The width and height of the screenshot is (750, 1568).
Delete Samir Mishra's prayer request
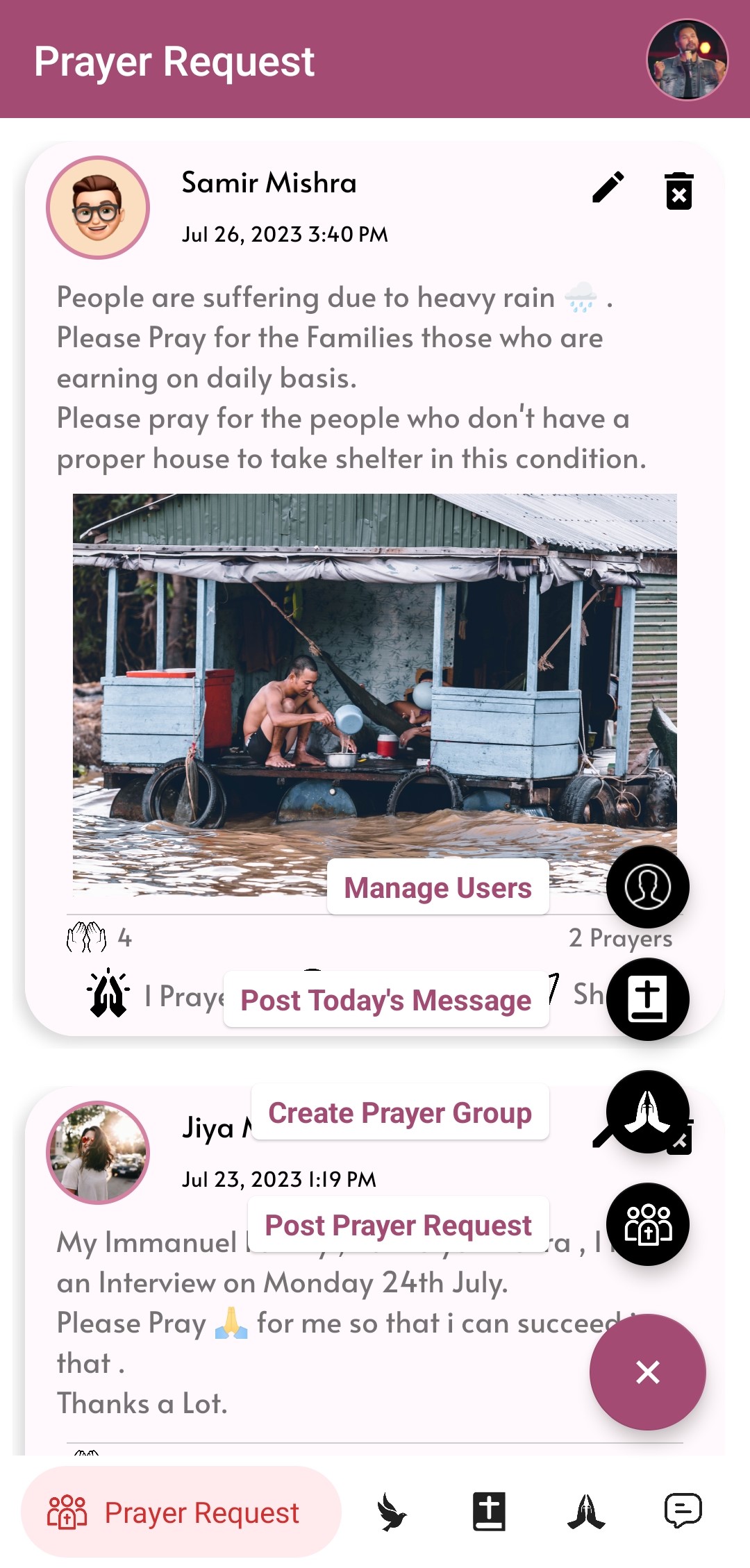click(678, 190)
